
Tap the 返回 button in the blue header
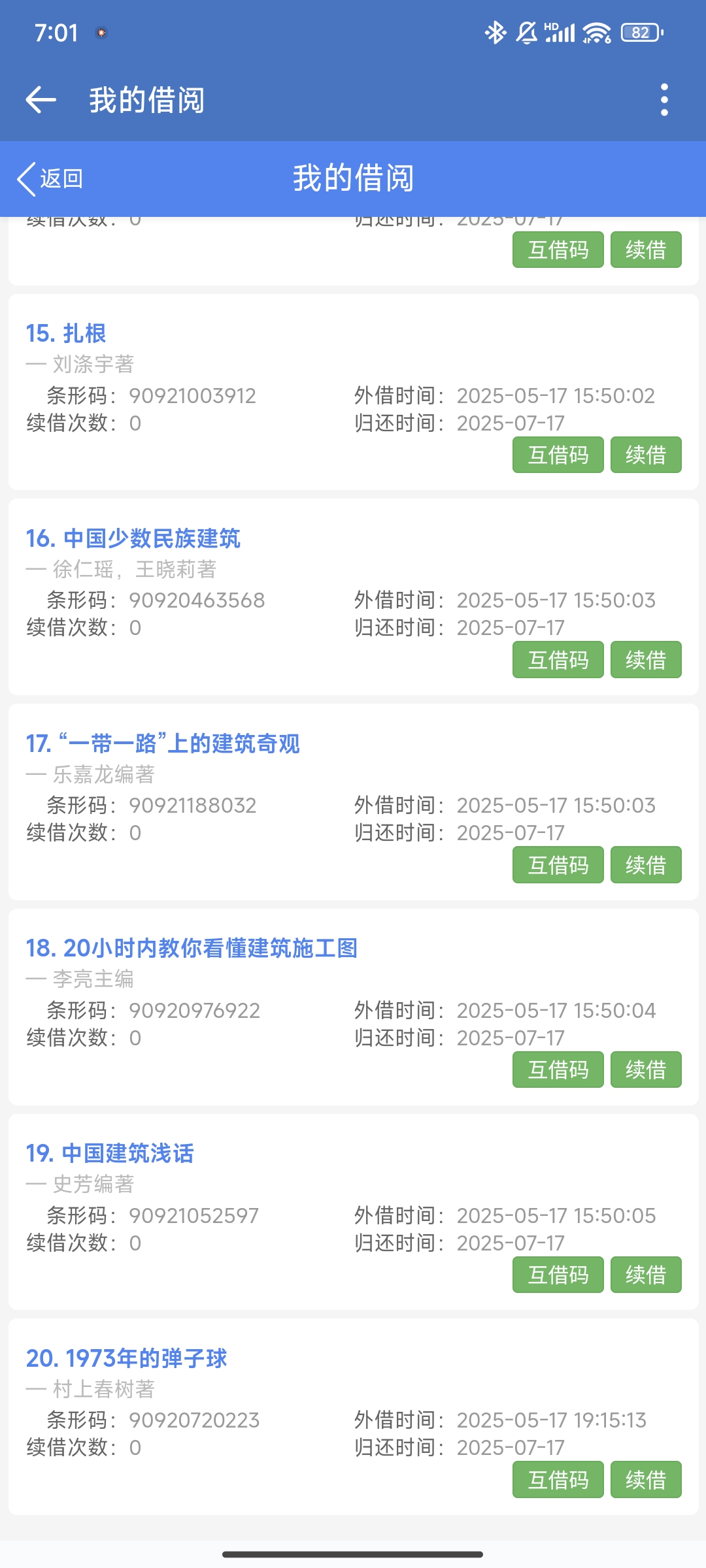tap(51, 178)
